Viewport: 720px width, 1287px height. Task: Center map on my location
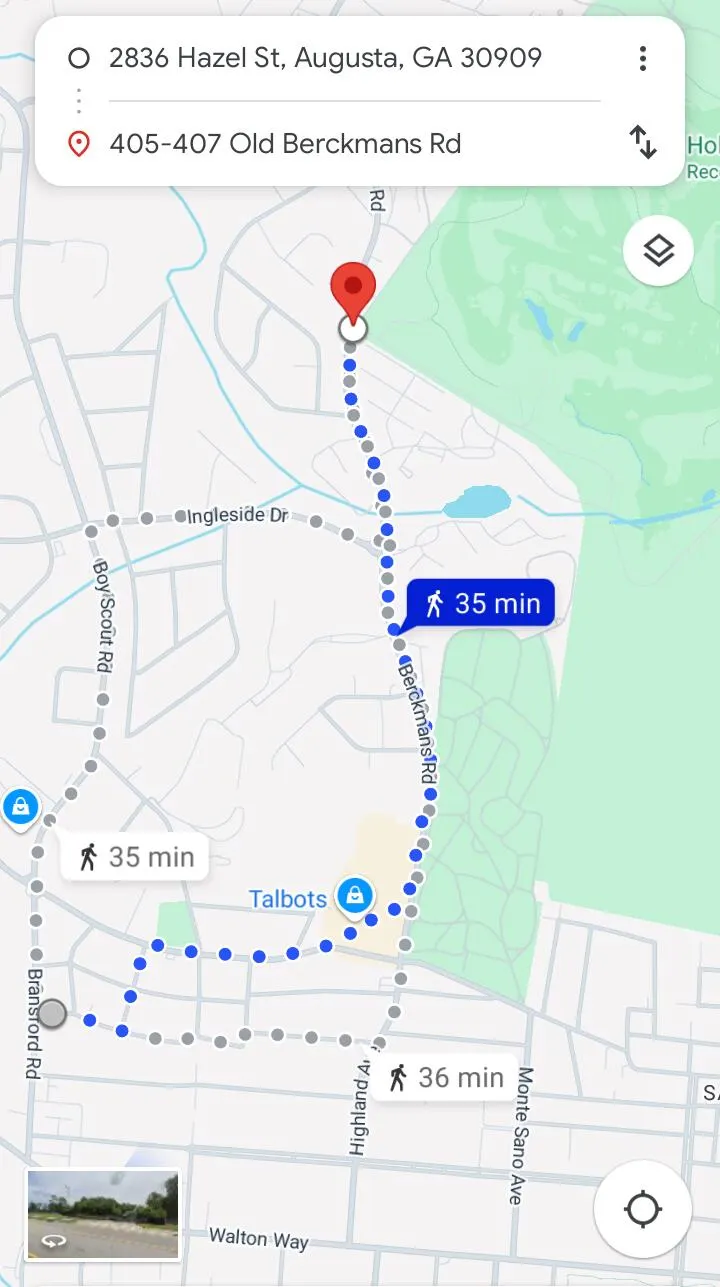(642, 1209)
